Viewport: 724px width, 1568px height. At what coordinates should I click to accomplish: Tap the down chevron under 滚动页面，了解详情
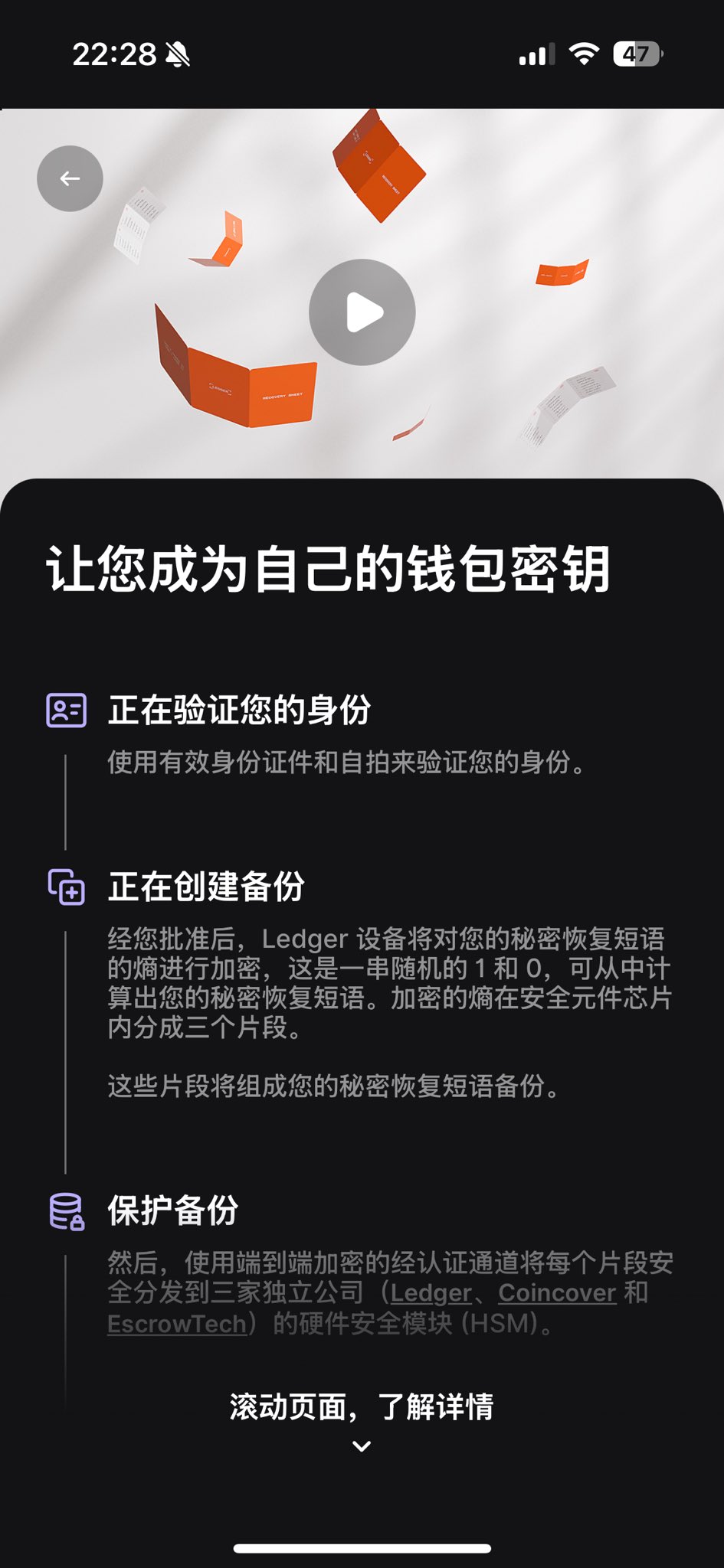point(362,1446)
